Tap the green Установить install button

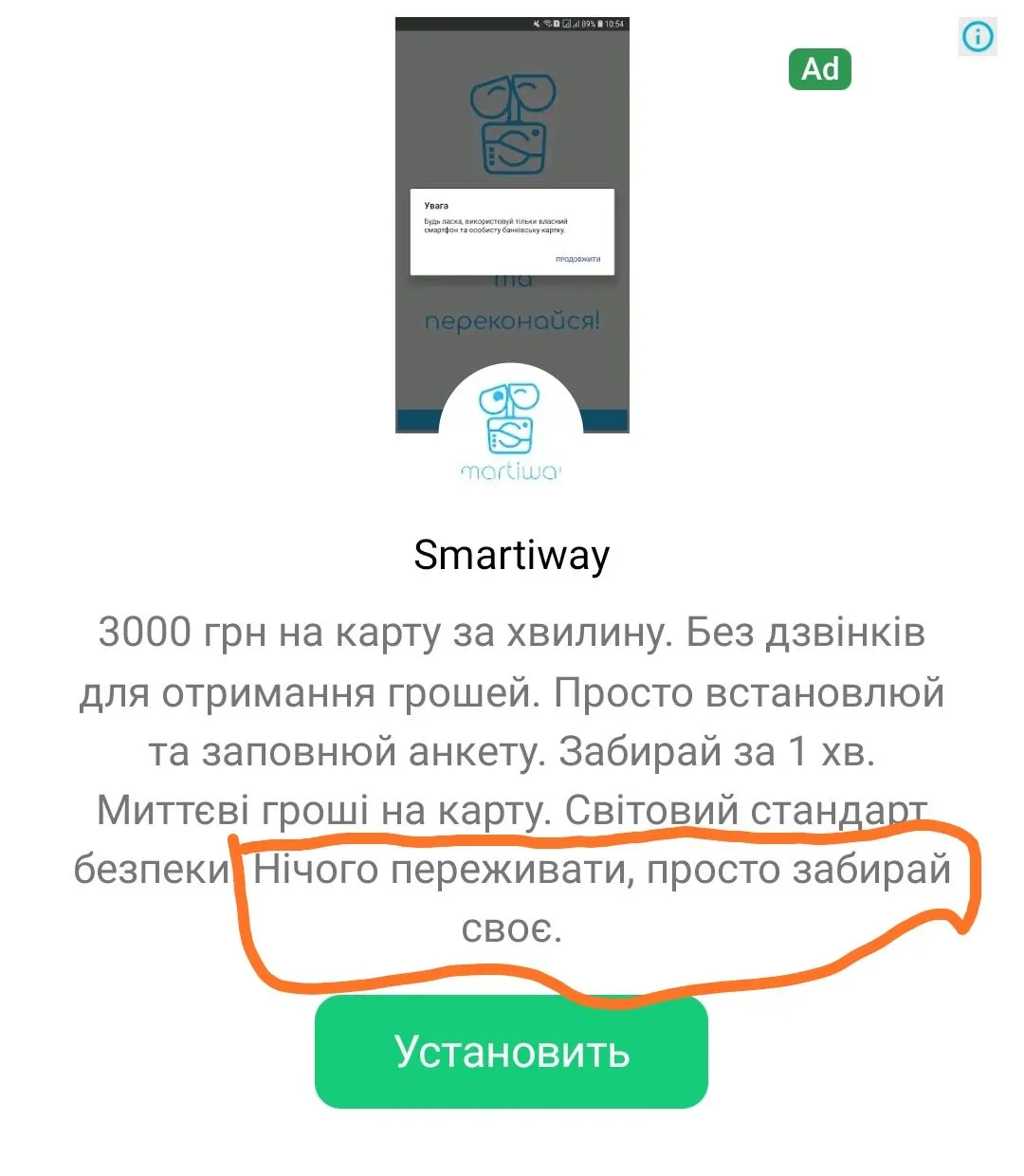tap(511, 1052)
